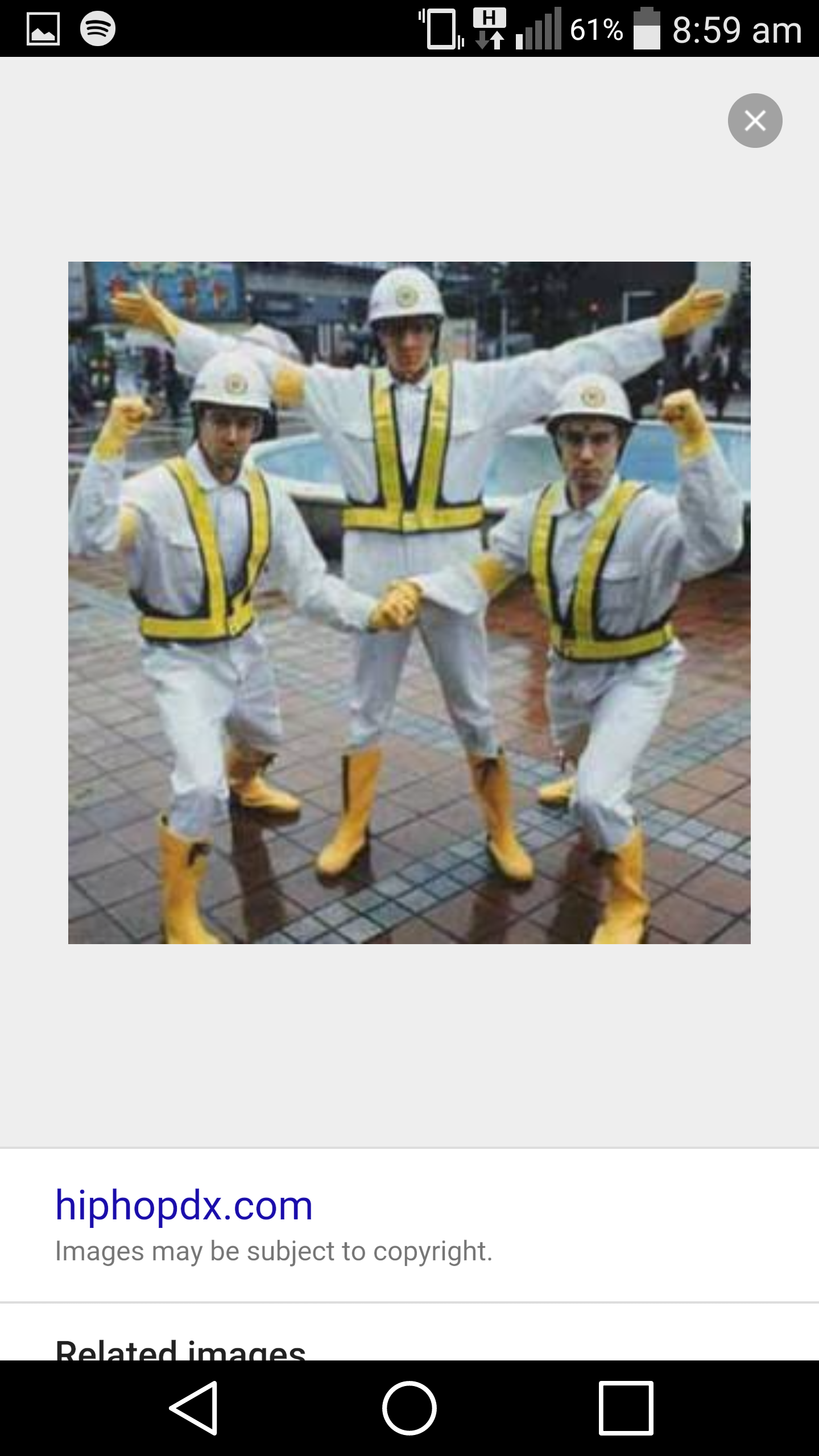Open the hiphopdx.com source link
Screen dimensions: 819x1456
coord(184,1205)
